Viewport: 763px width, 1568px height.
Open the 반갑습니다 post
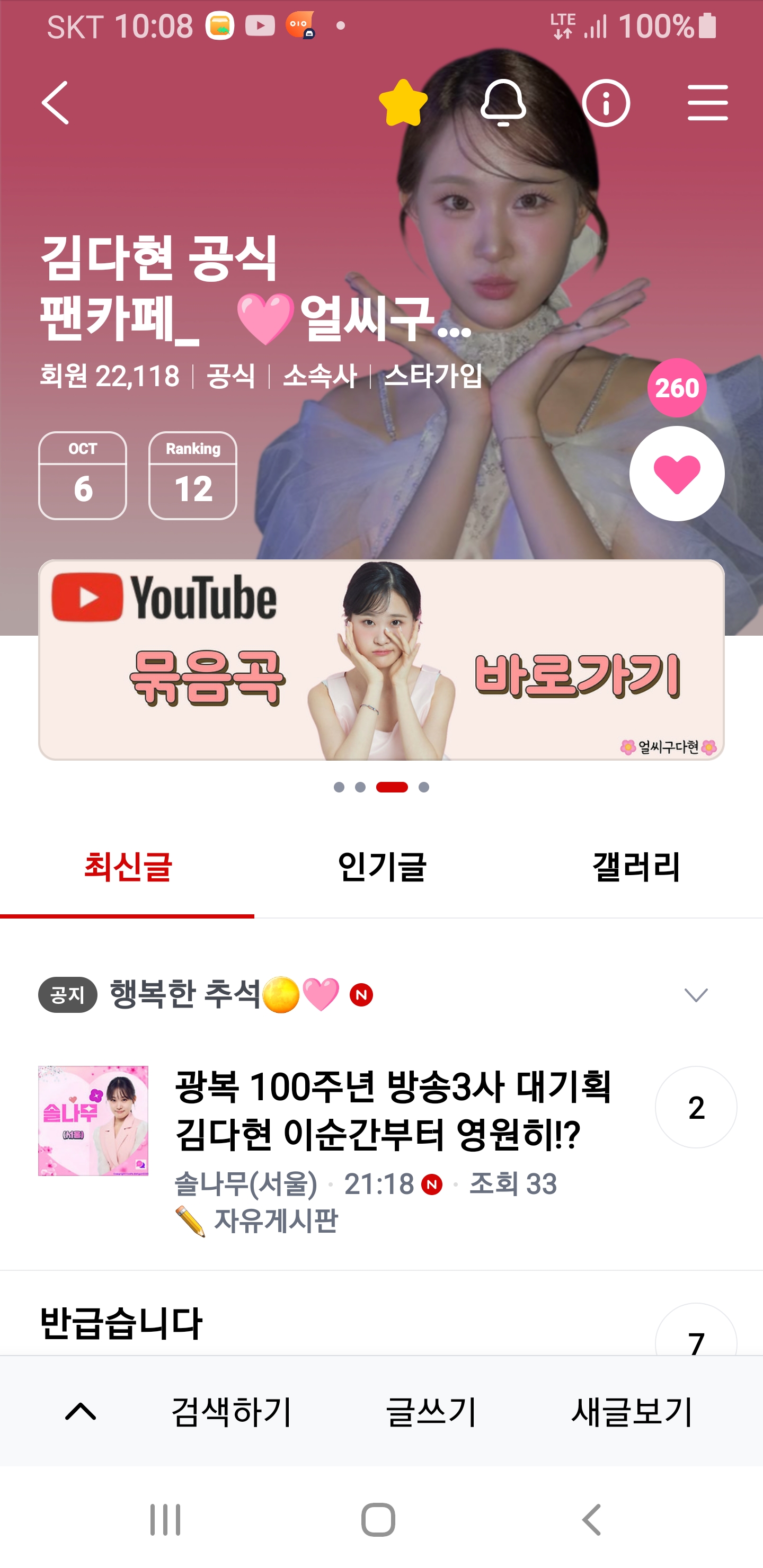(x=121, y=1323)
